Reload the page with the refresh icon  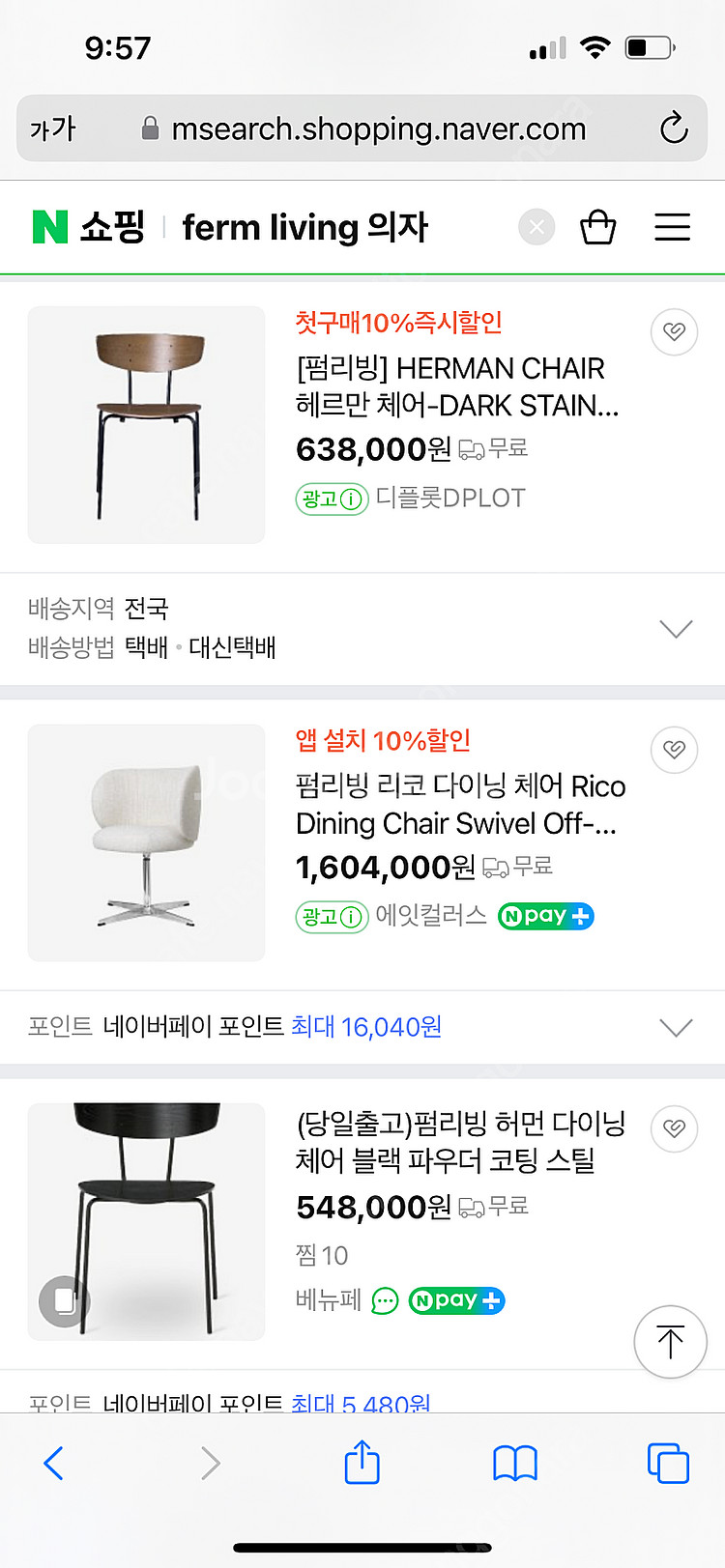point(675,128)
